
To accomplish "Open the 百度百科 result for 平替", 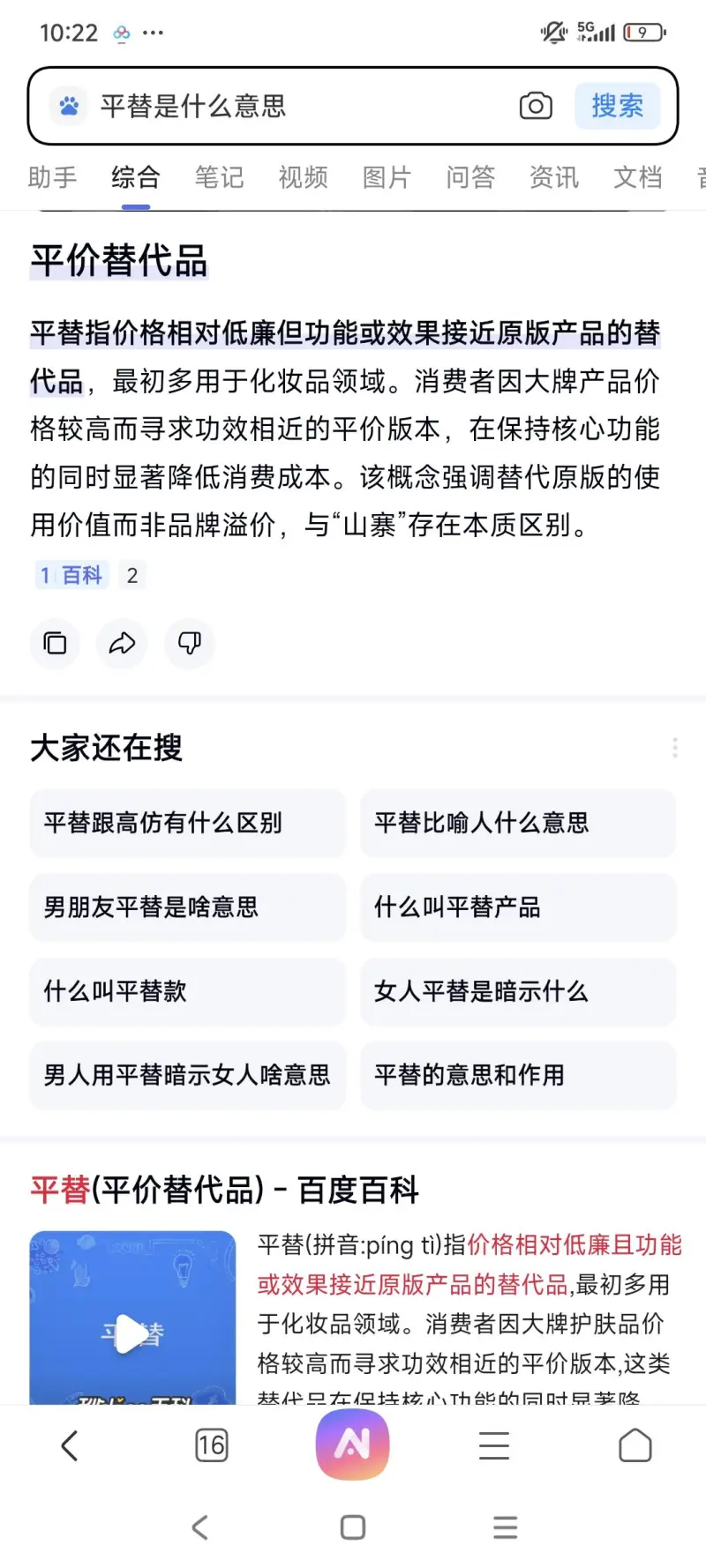I will 224,1190.
